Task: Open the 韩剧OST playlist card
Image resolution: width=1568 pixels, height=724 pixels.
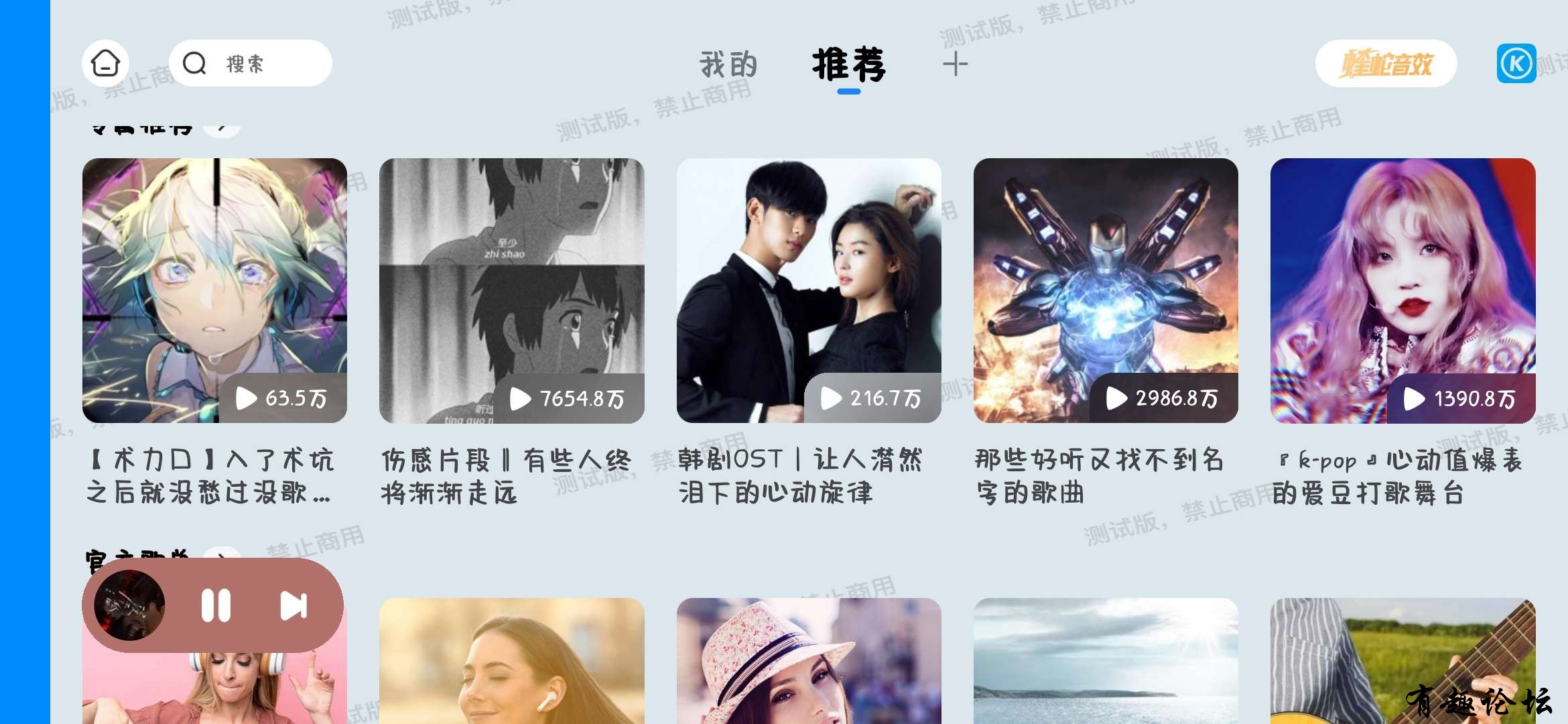Action: pos(809,290)
